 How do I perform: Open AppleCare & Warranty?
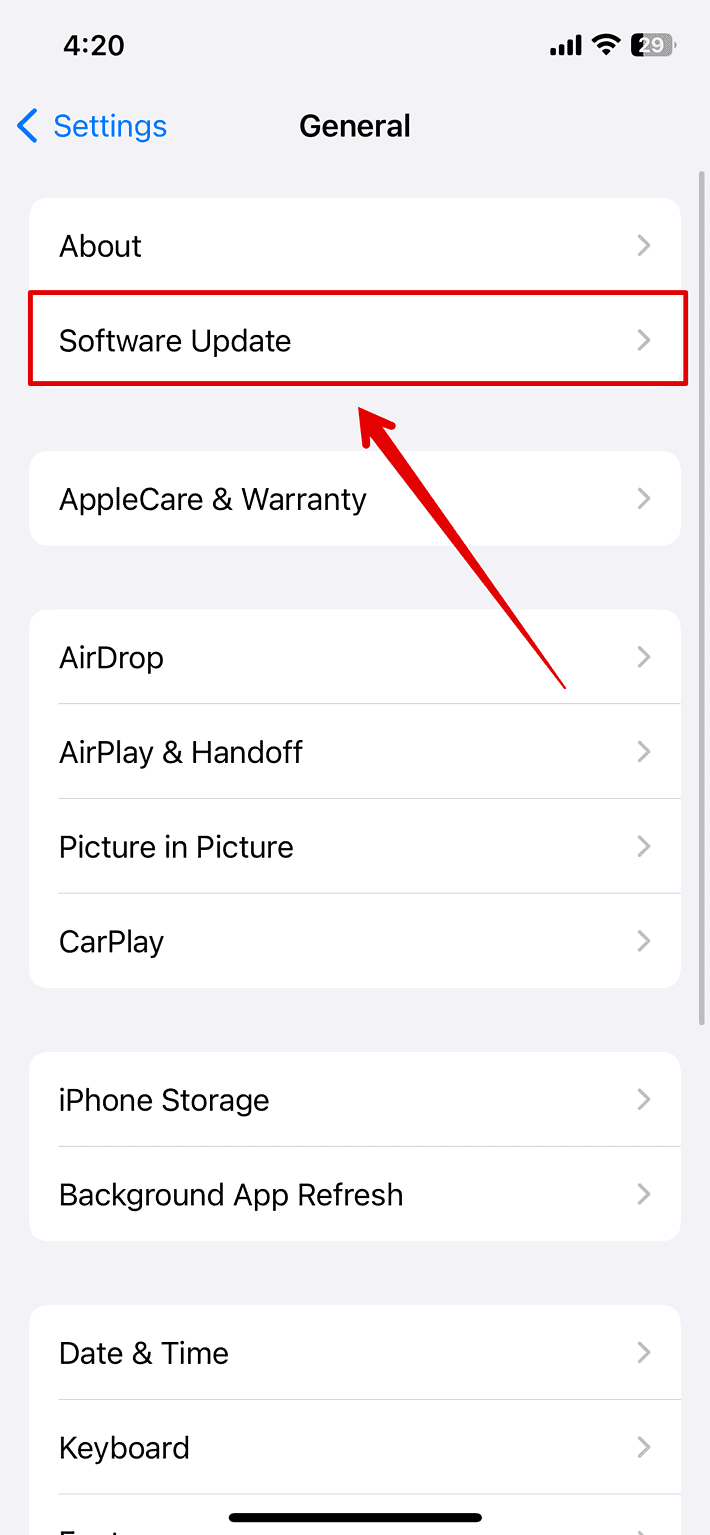[355, 498]
